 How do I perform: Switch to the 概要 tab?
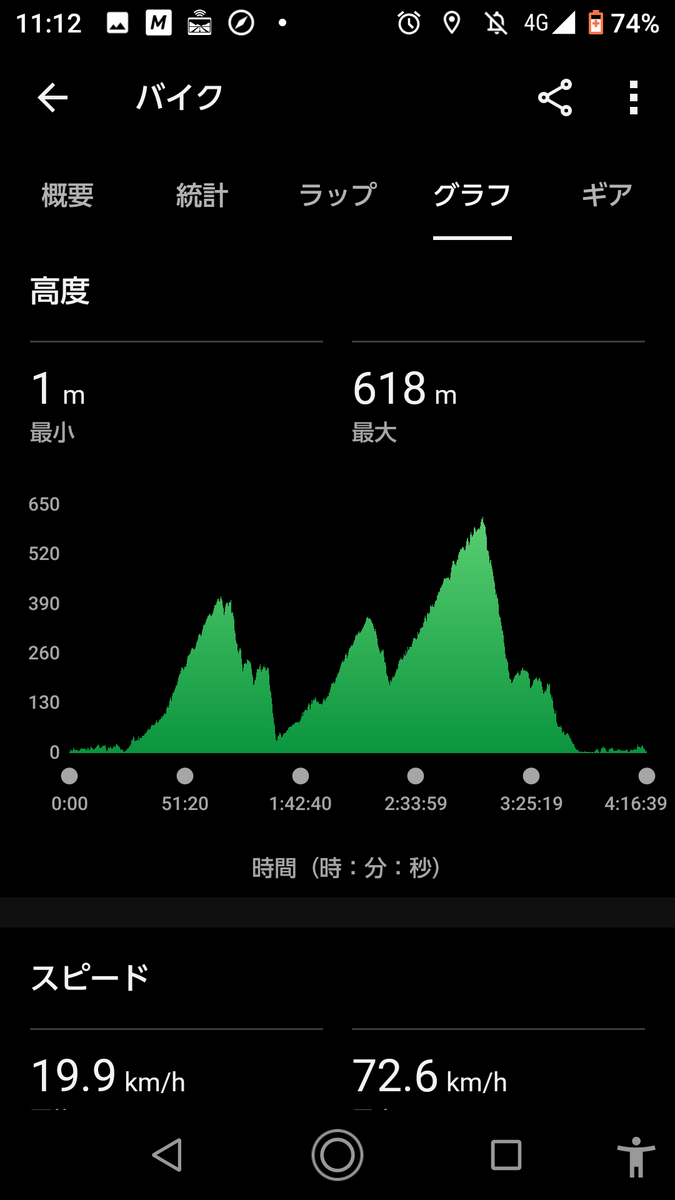67,194
